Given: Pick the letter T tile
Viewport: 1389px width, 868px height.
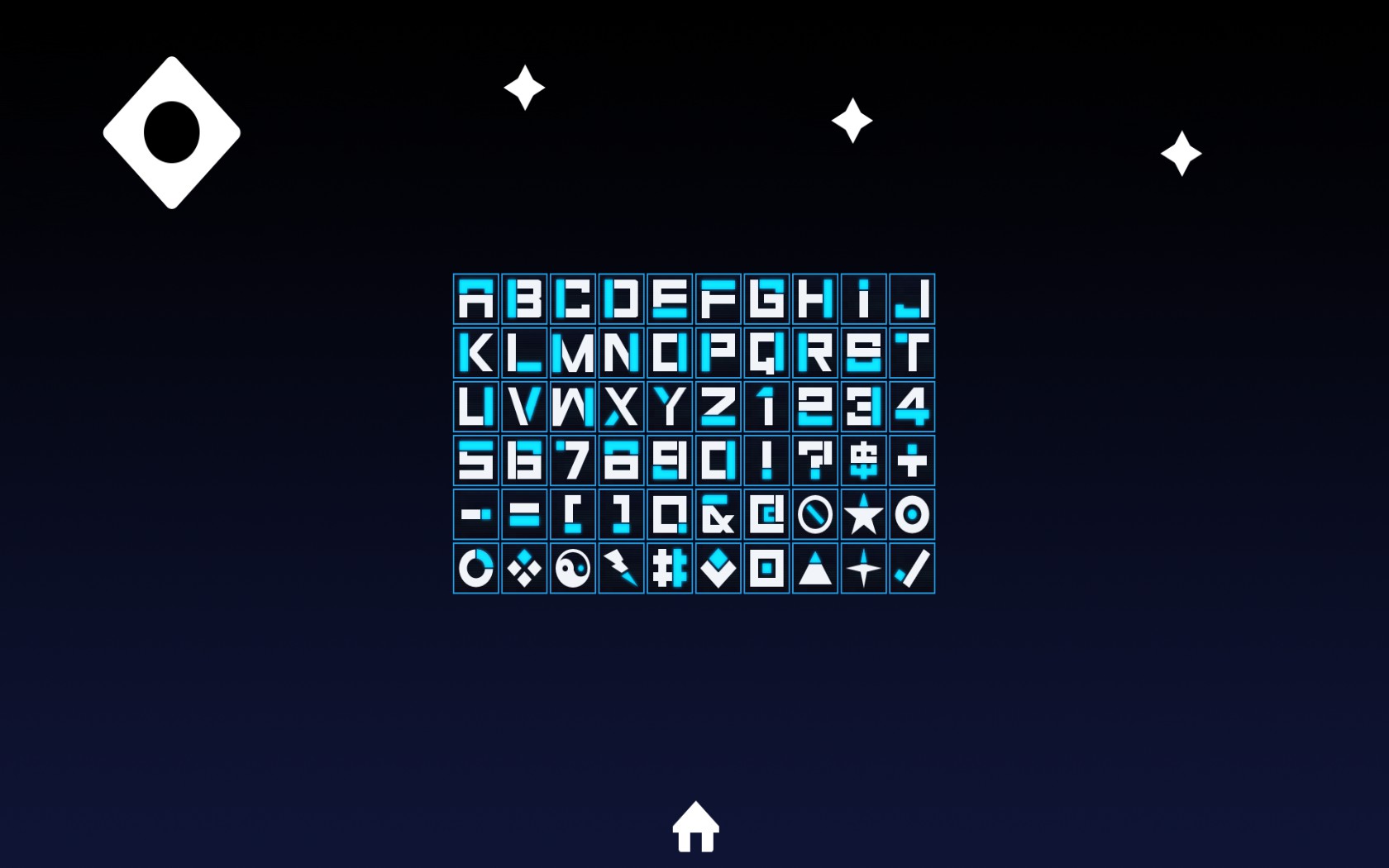Looking at the screenshot, I should pos(912,353).
